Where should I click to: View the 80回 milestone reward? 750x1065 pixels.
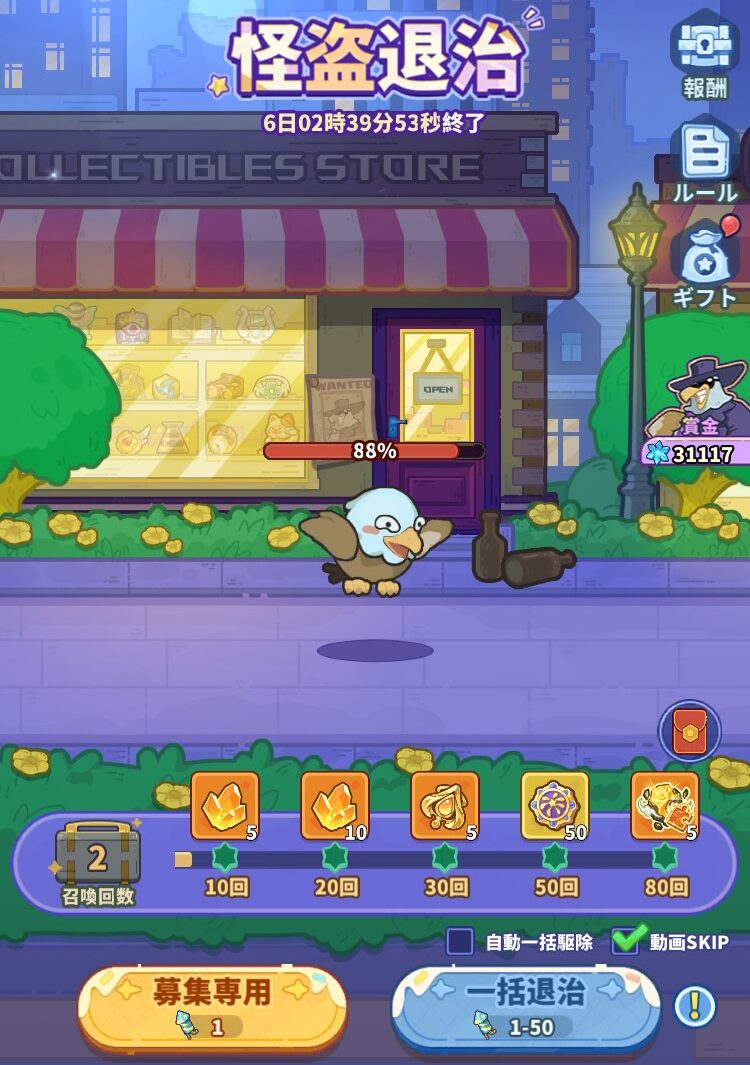tap(665, 805)
